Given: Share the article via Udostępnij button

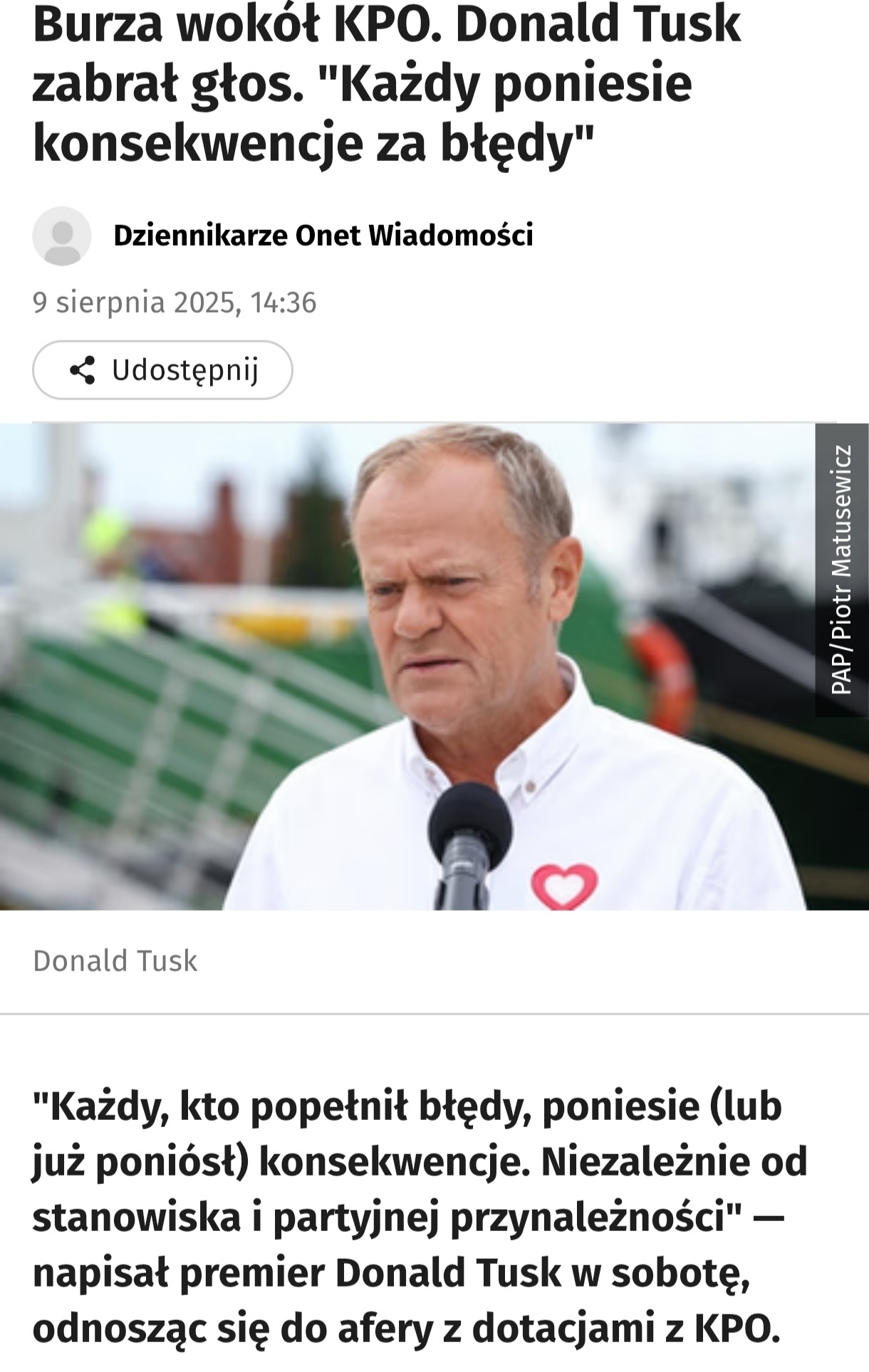Looking at the screenshot, I should (x=162, y=370).
